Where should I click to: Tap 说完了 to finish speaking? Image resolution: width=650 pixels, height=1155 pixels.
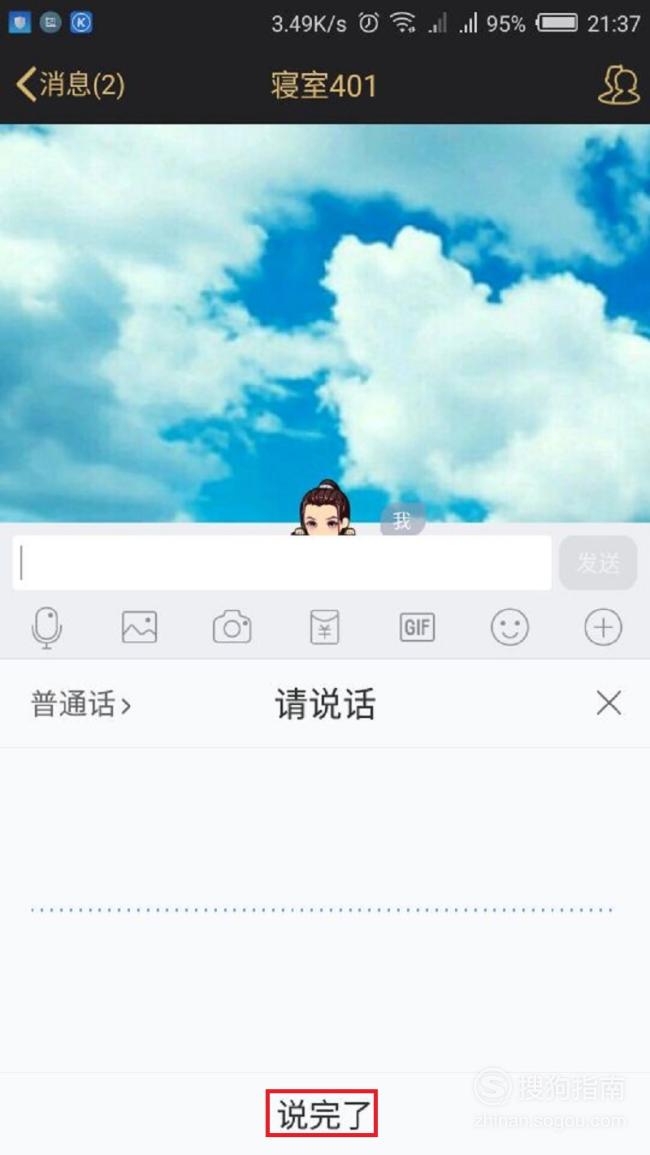(x=322, y=1113)
